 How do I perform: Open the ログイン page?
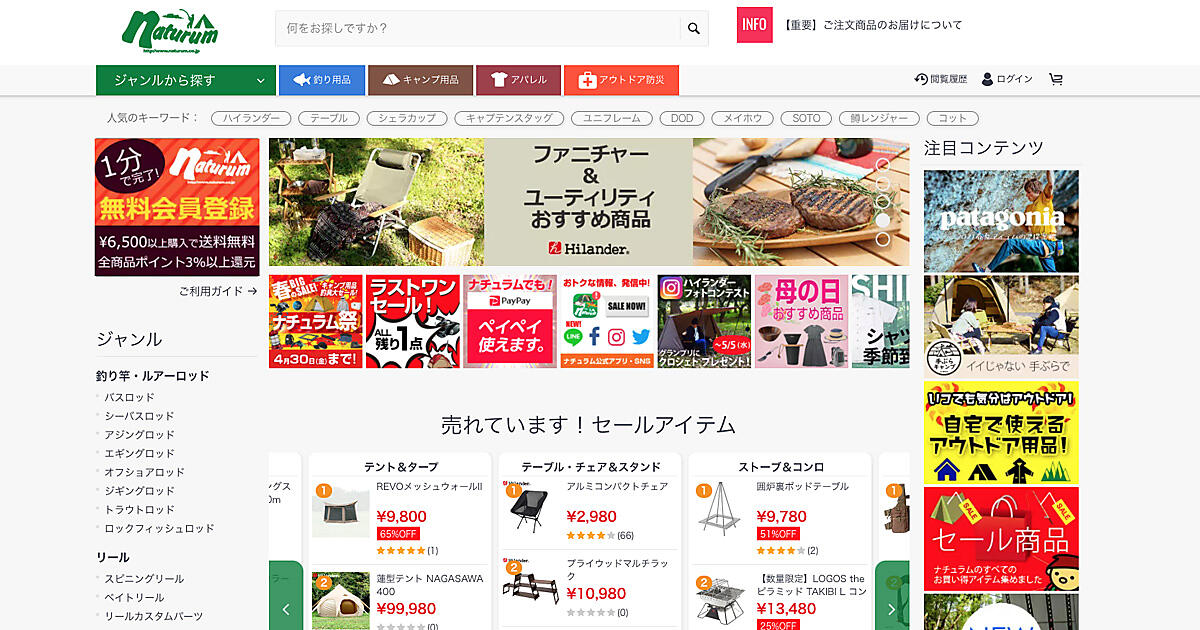coord(1007,79)
